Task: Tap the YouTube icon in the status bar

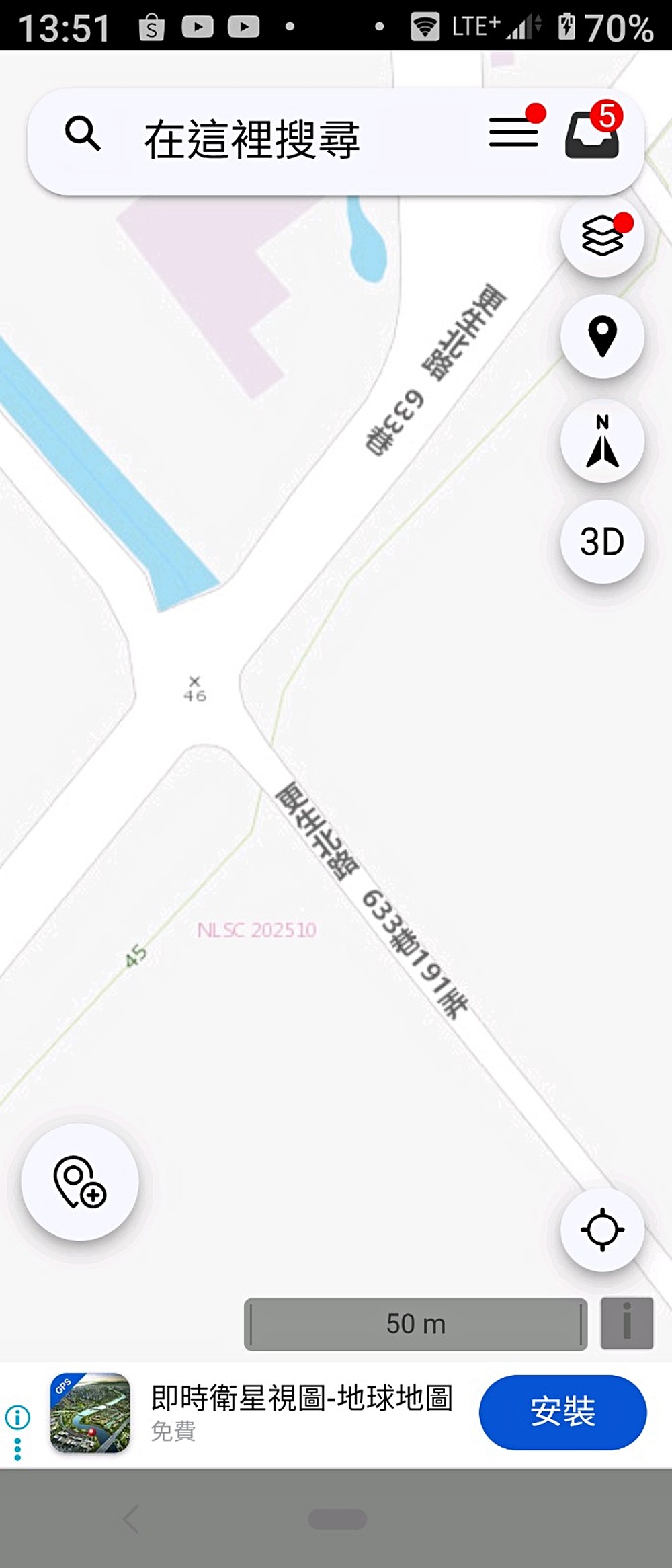Action: point(198,26)
